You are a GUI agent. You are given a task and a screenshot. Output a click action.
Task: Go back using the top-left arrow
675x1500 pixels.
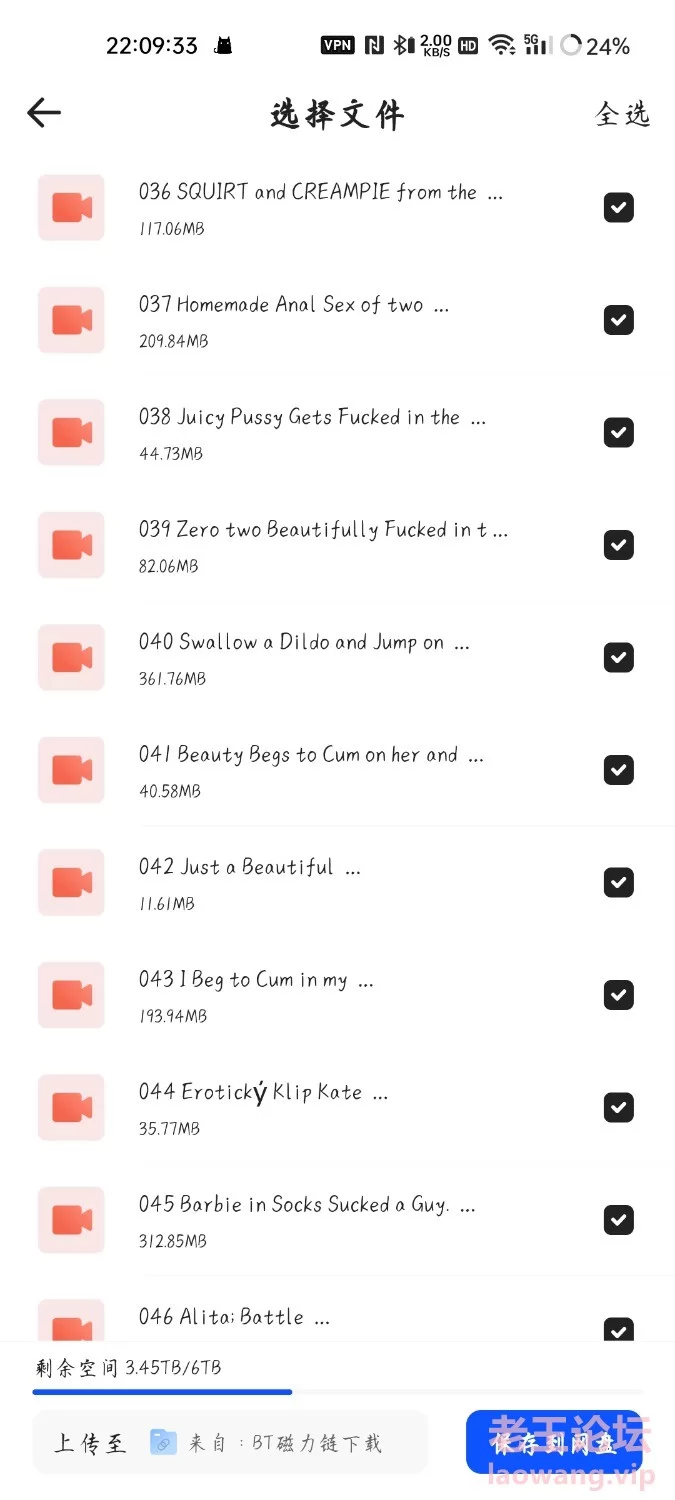pyautogui.click(x=44, y=113)
